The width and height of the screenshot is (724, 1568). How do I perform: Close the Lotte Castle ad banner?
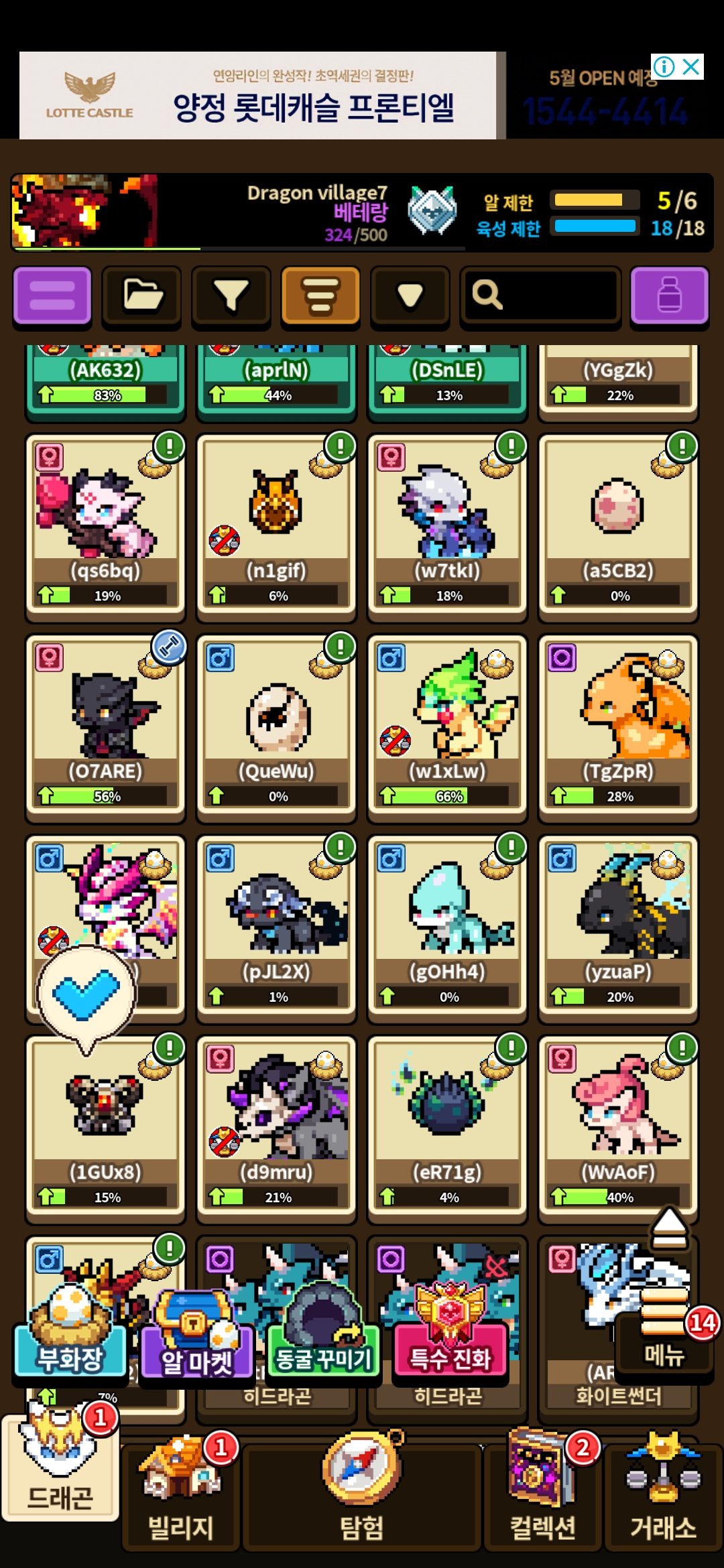coord(691,67)
